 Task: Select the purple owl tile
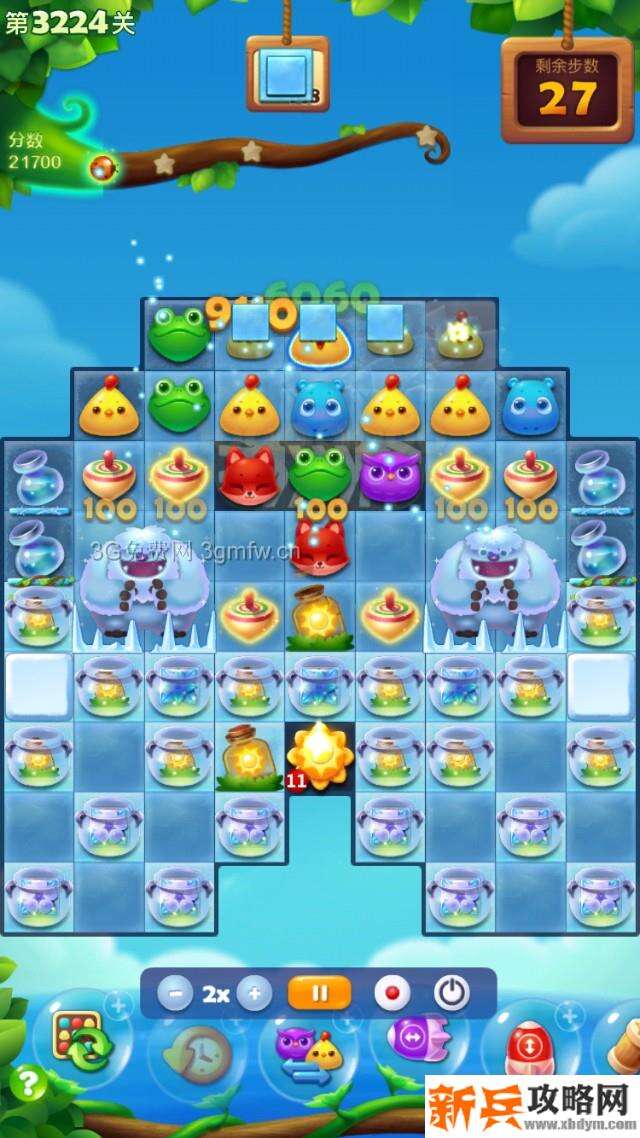click(x=388, y=474)
